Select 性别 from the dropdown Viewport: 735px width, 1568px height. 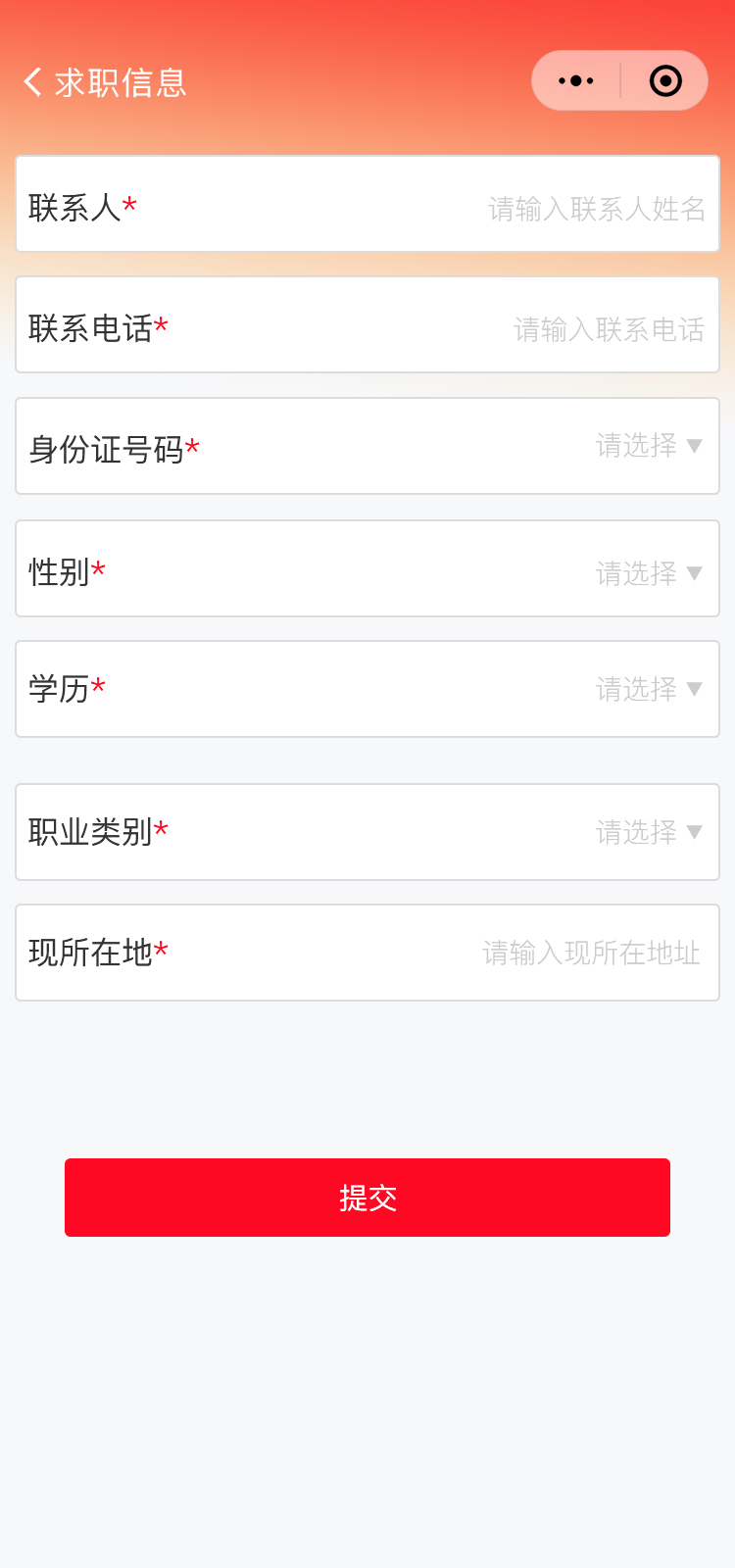pyautogui.click(x=649, y=572)
